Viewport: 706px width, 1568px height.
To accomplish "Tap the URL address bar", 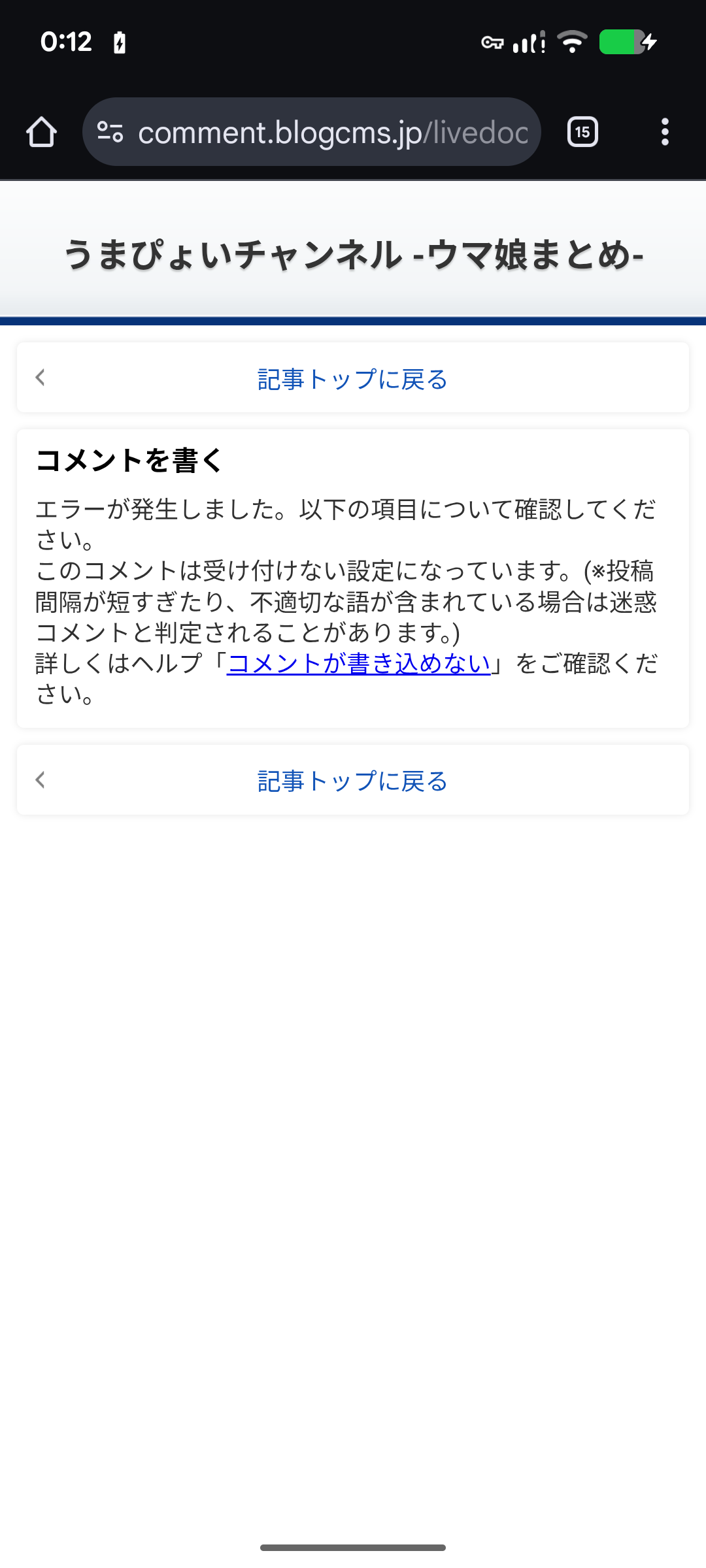I will pos(333,132).
